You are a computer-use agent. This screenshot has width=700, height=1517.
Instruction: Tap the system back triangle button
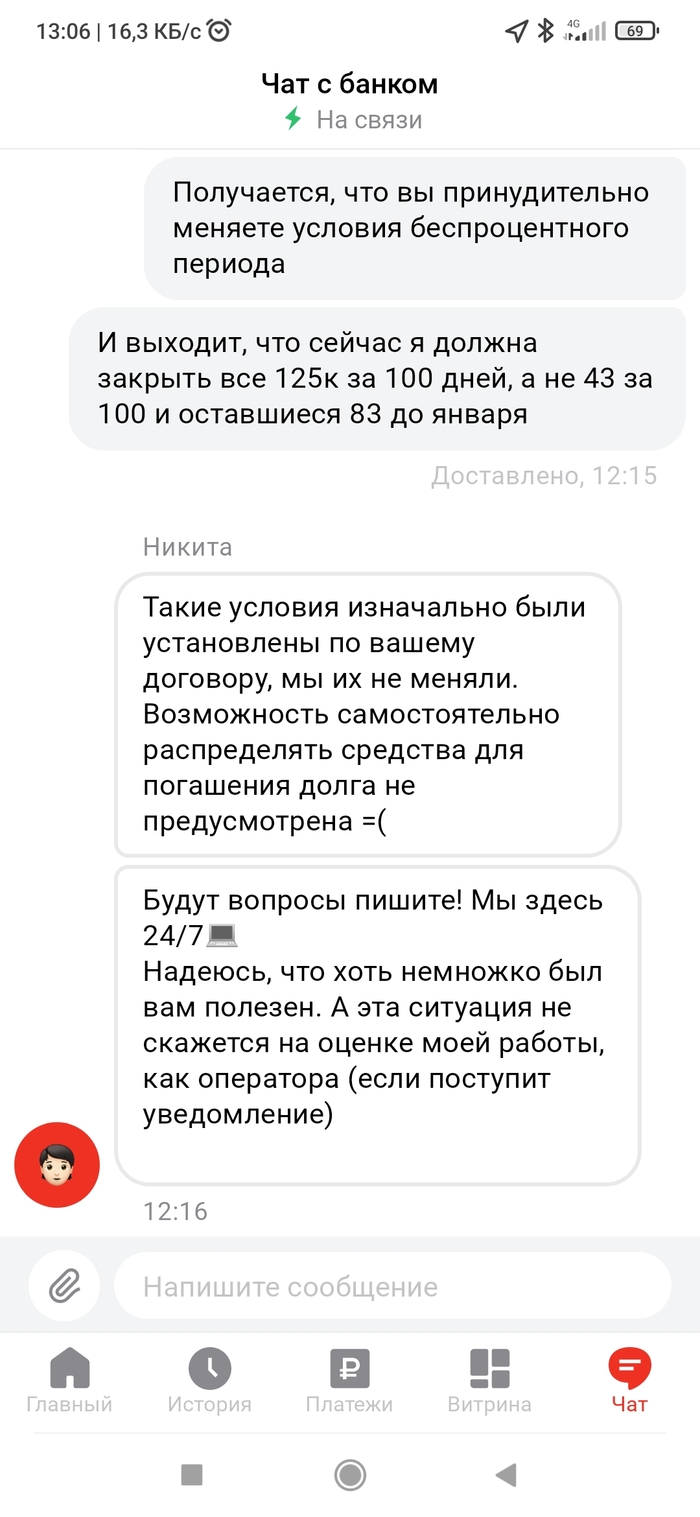[506, 1474]
